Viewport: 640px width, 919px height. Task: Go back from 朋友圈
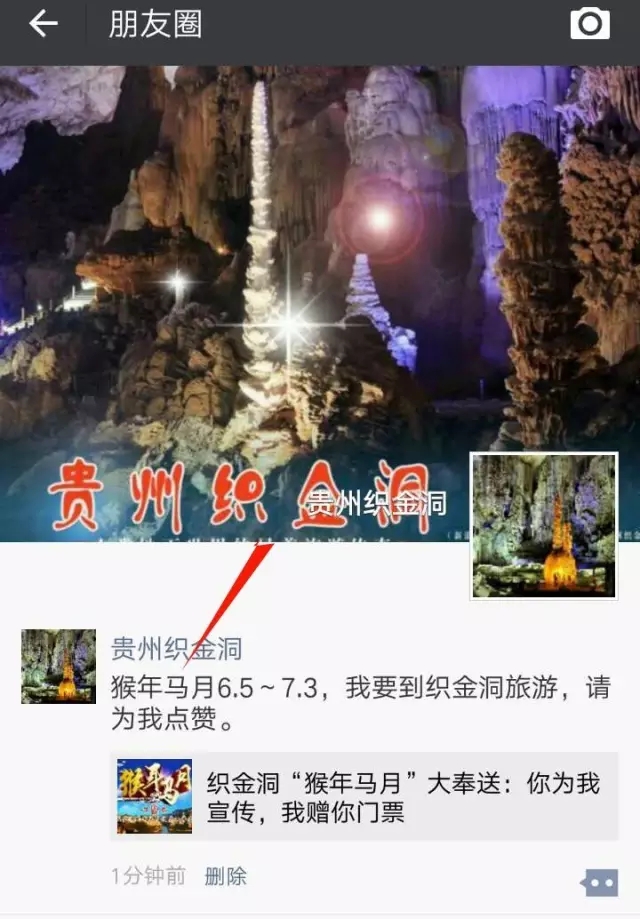42,25
